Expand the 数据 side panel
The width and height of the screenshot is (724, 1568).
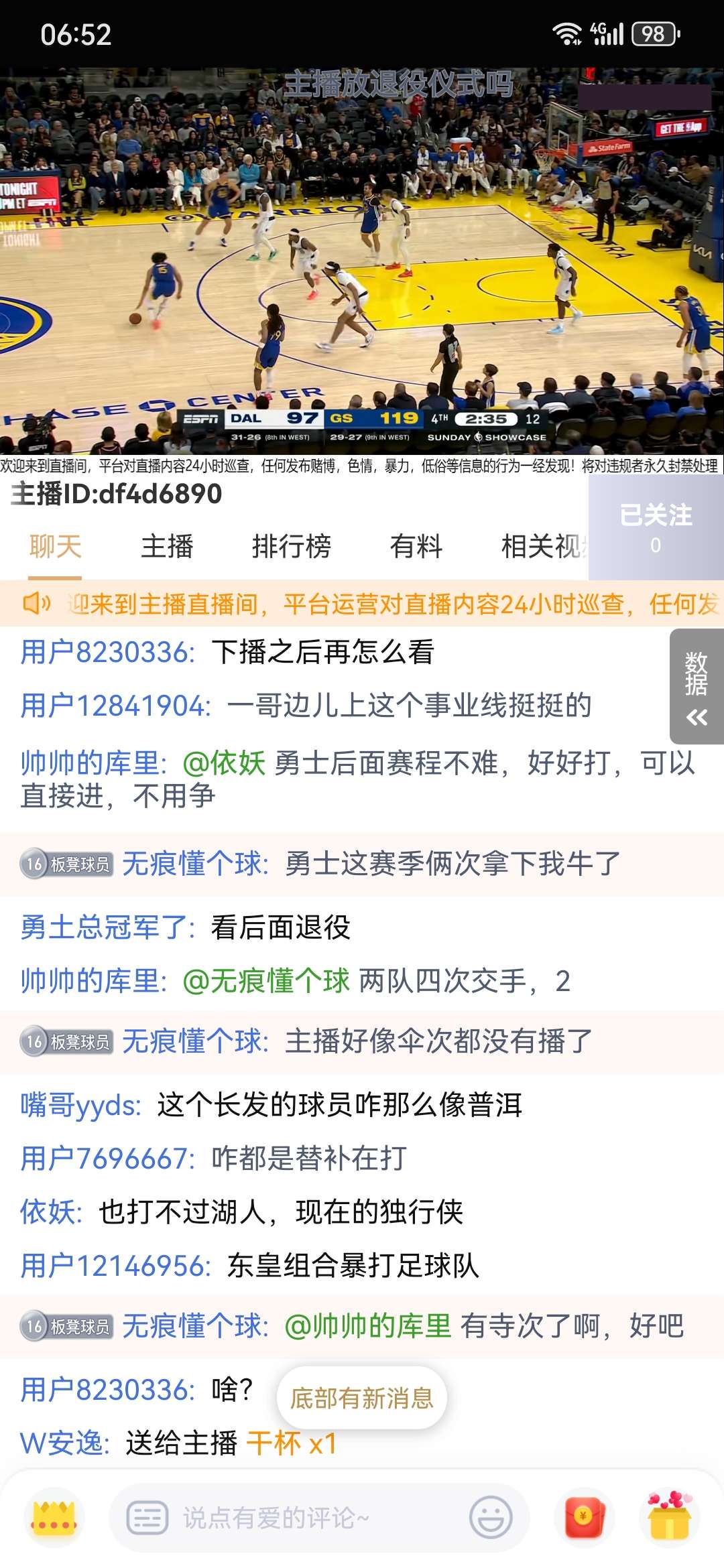tap(697, 686)
